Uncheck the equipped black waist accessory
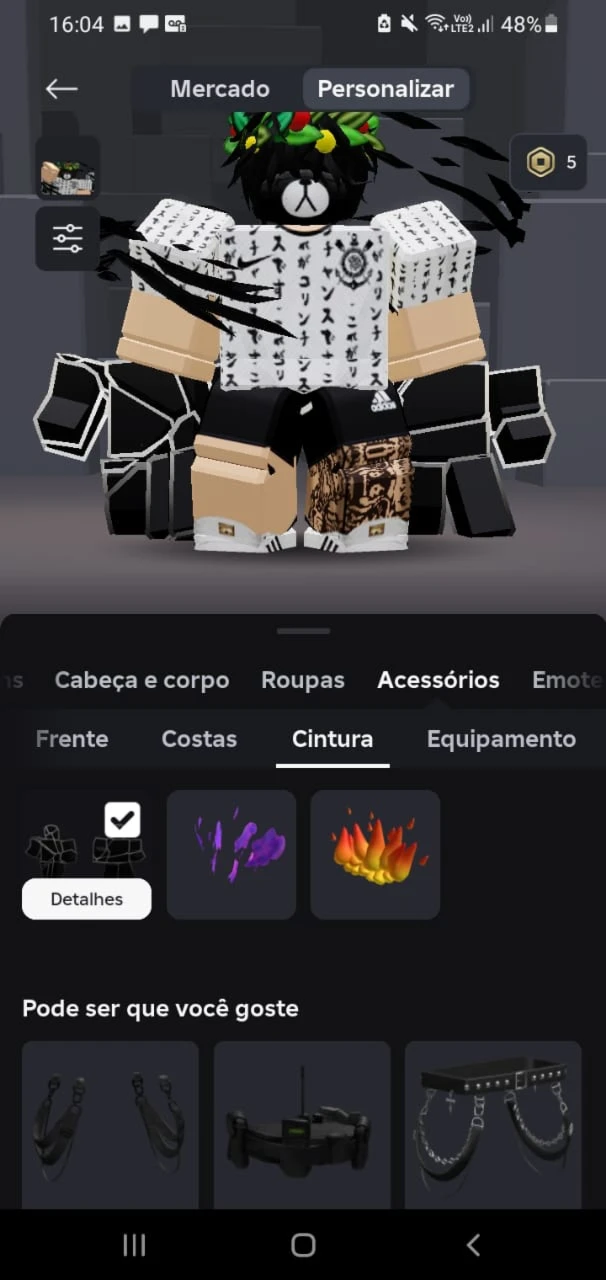 pyautogui.click(x=122, y=820)
